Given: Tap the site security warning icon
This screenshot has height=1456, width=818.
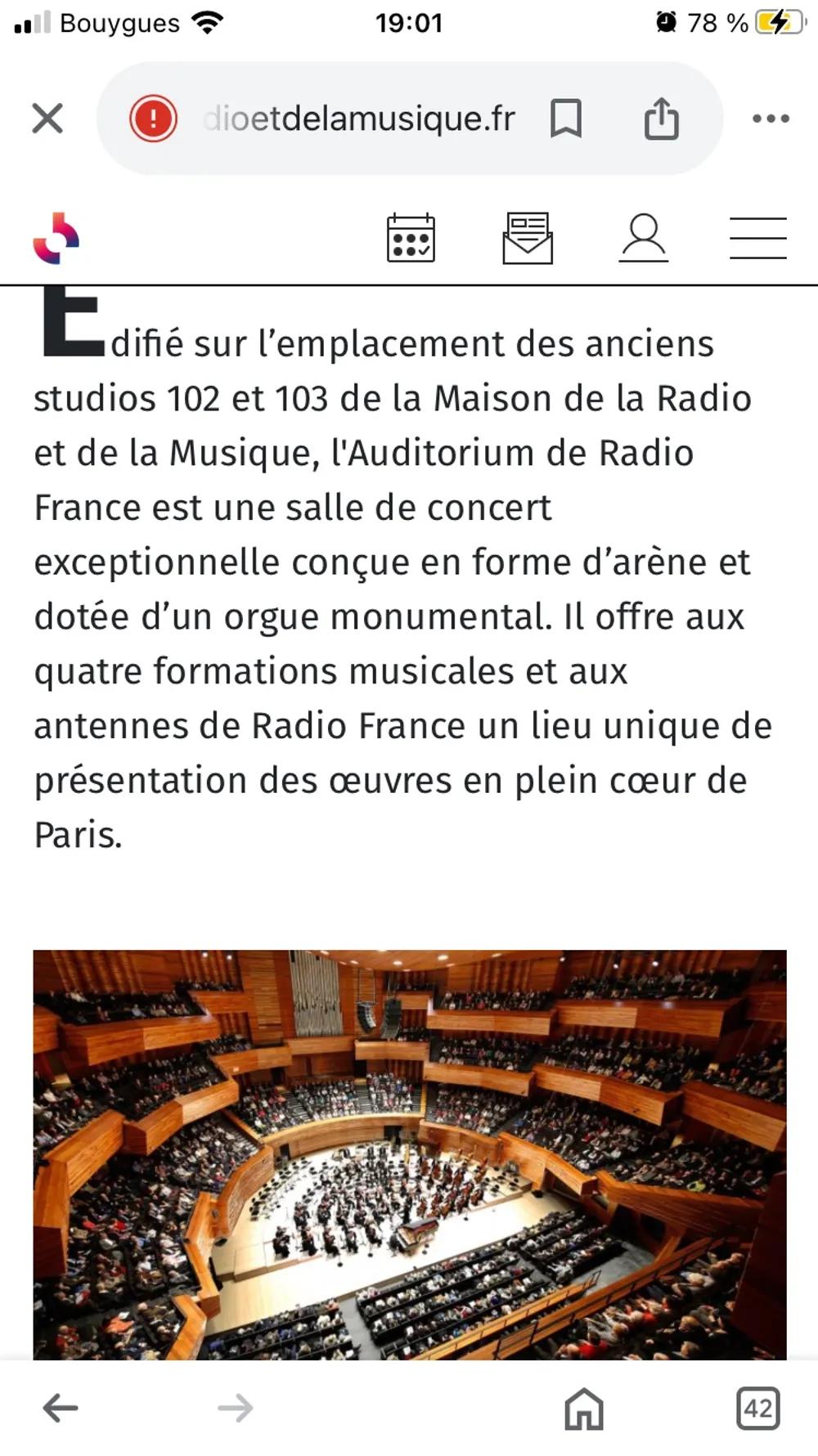Looking at the screenshot, I should 153,119.
